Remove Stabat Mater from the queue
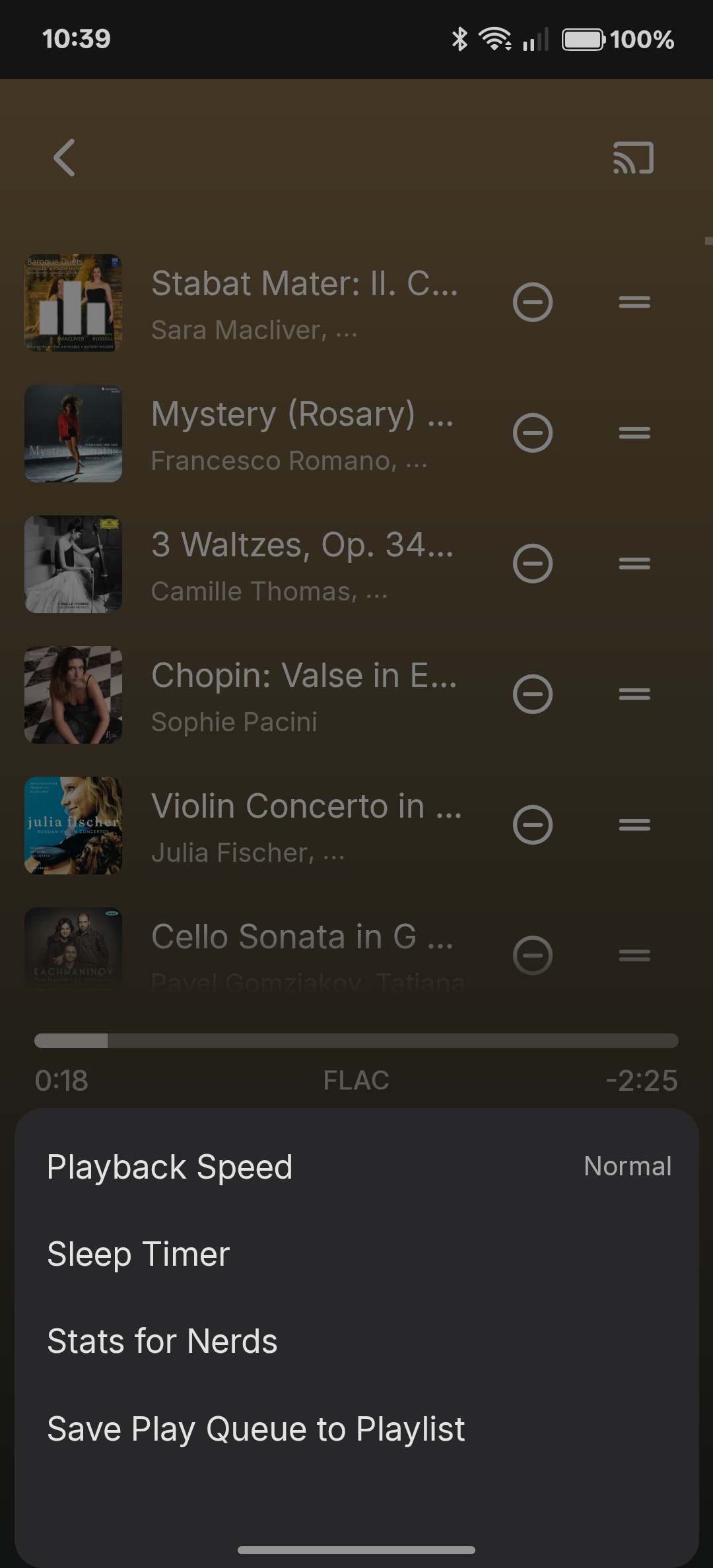 (x=532, y=302)
